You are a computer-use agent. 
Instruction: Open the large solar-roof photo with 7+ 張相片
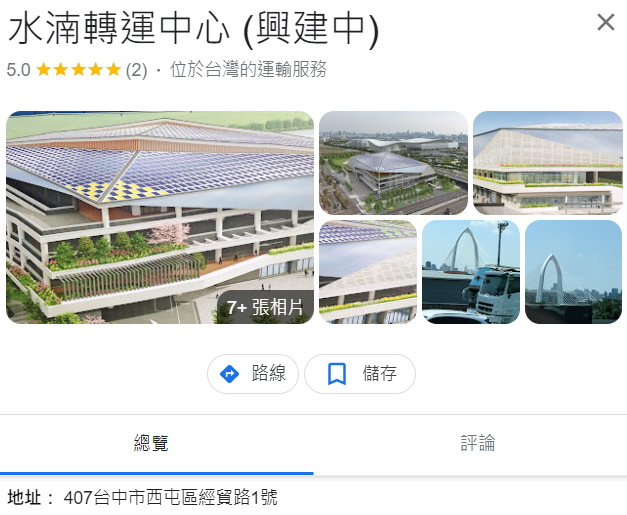click(x=160, y=218)
